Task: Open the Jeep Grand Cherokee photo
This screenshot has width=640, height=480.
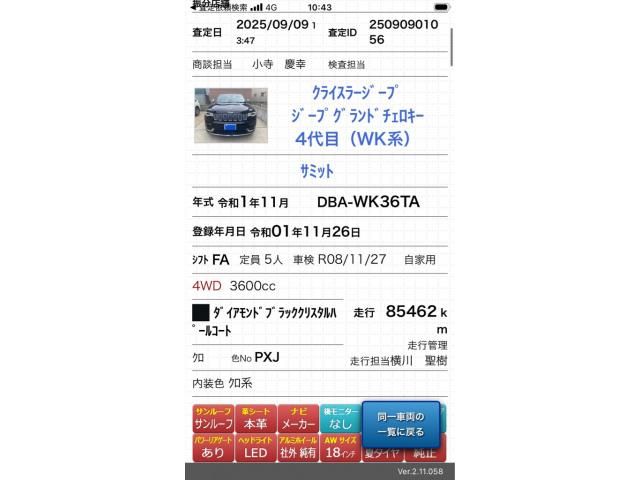Action: click(x=230, y=116)
